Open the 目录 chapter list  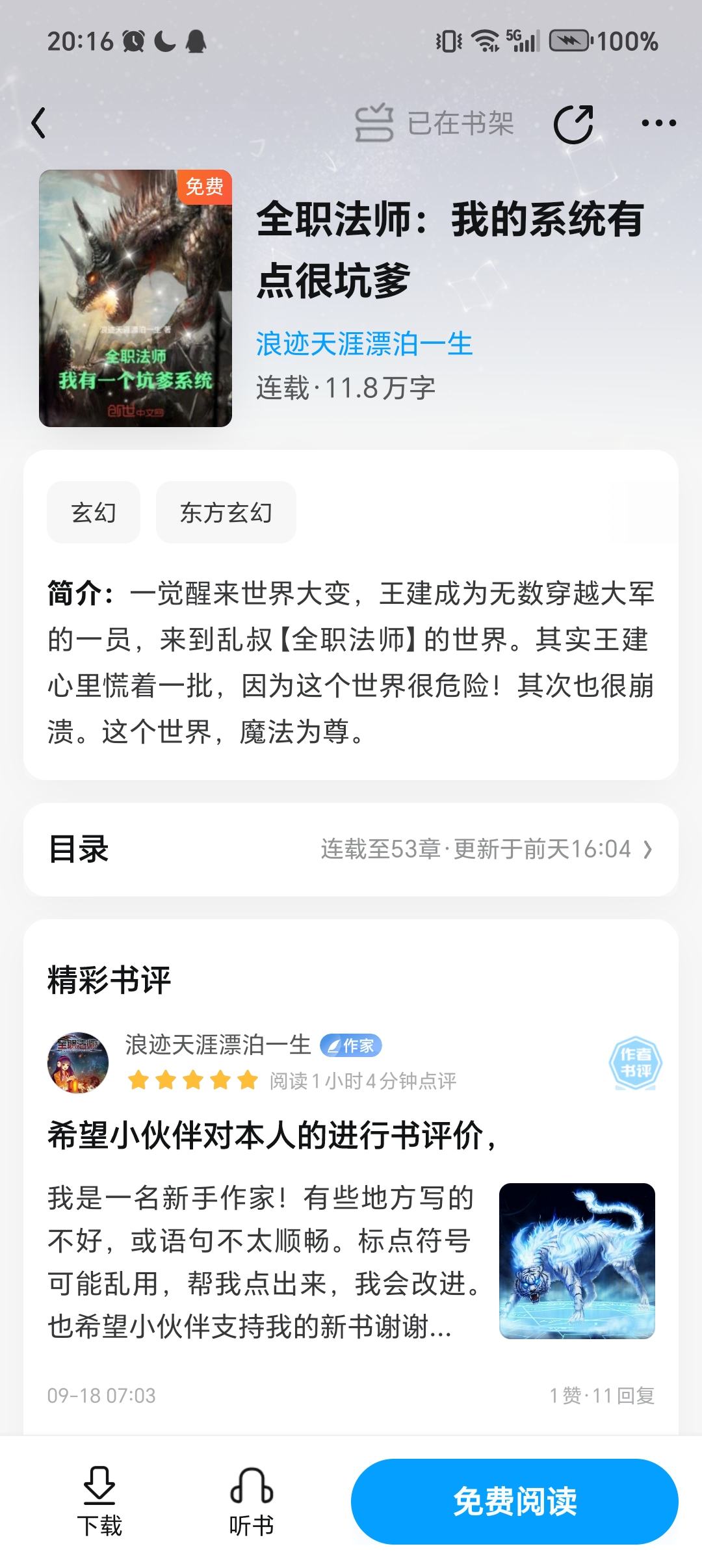pos(351,850)
